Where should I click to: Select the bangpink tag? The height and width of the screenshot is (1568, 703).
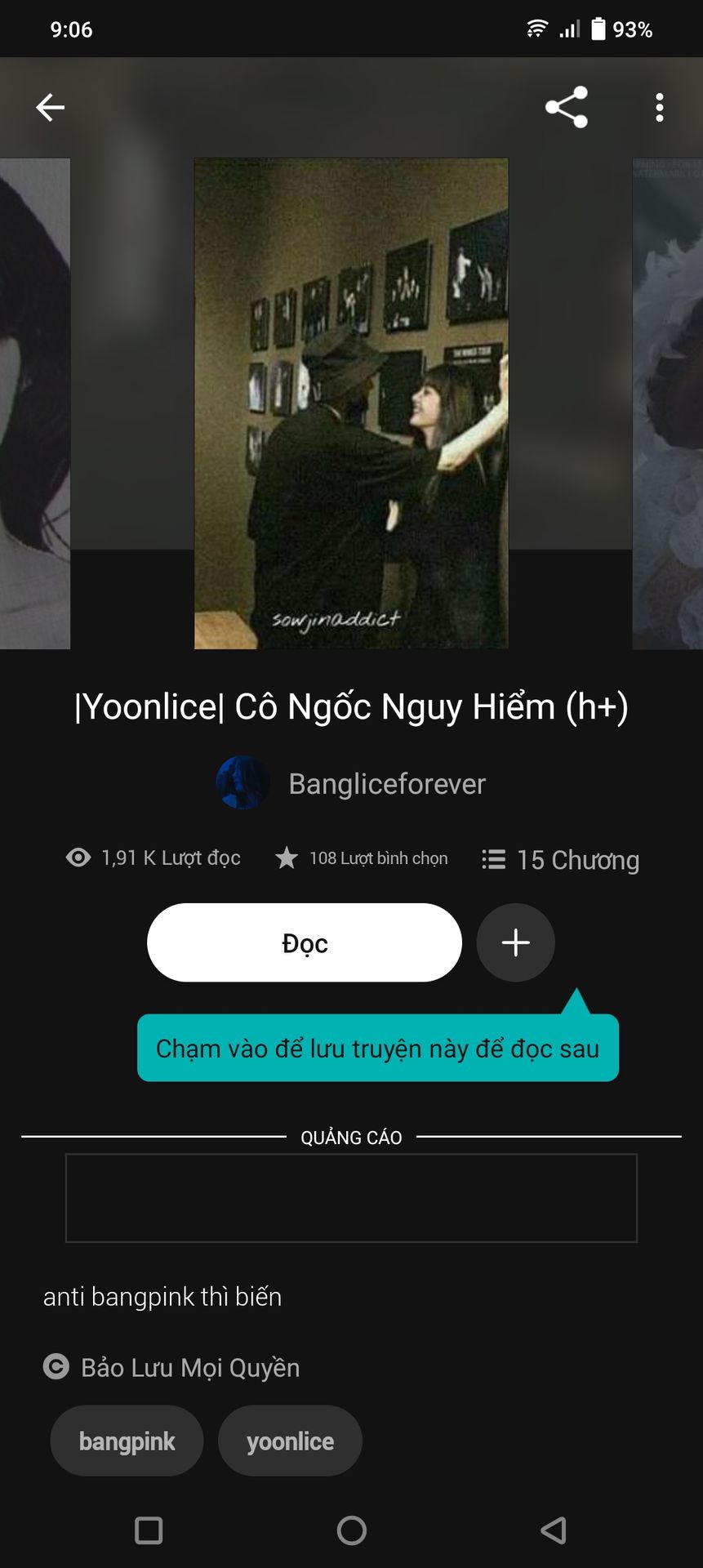[x=127, y=1441]
